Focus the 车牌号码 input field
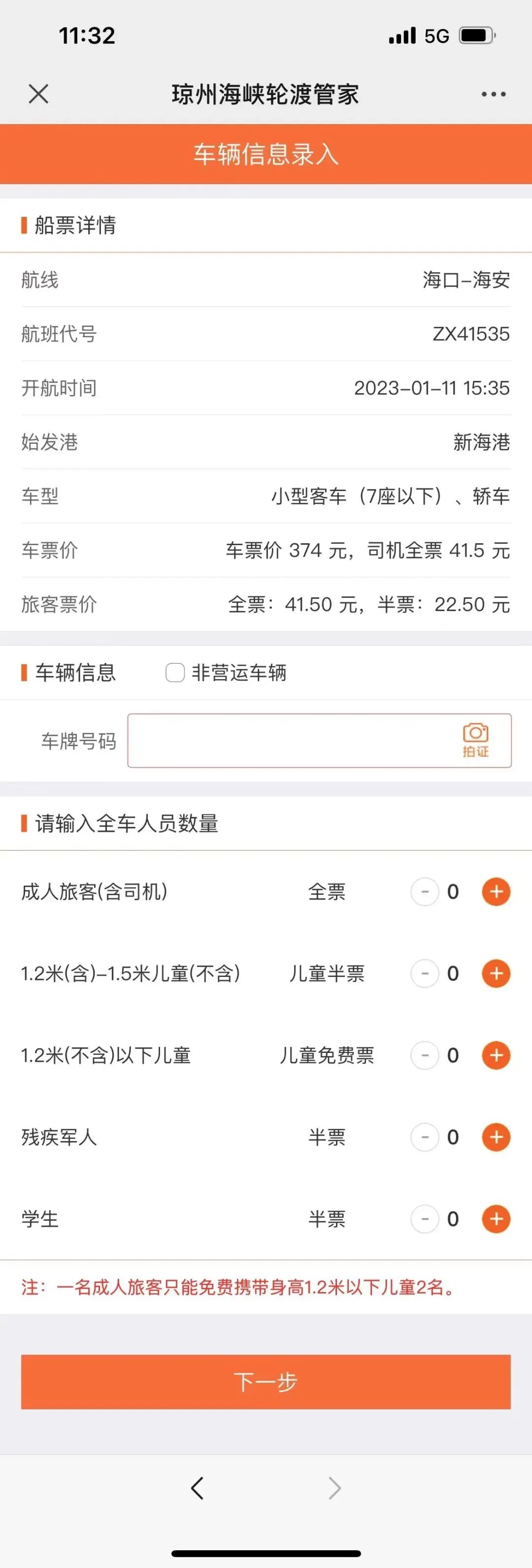The width and height of the screenshot is (532, 1568). pos(292,741)
